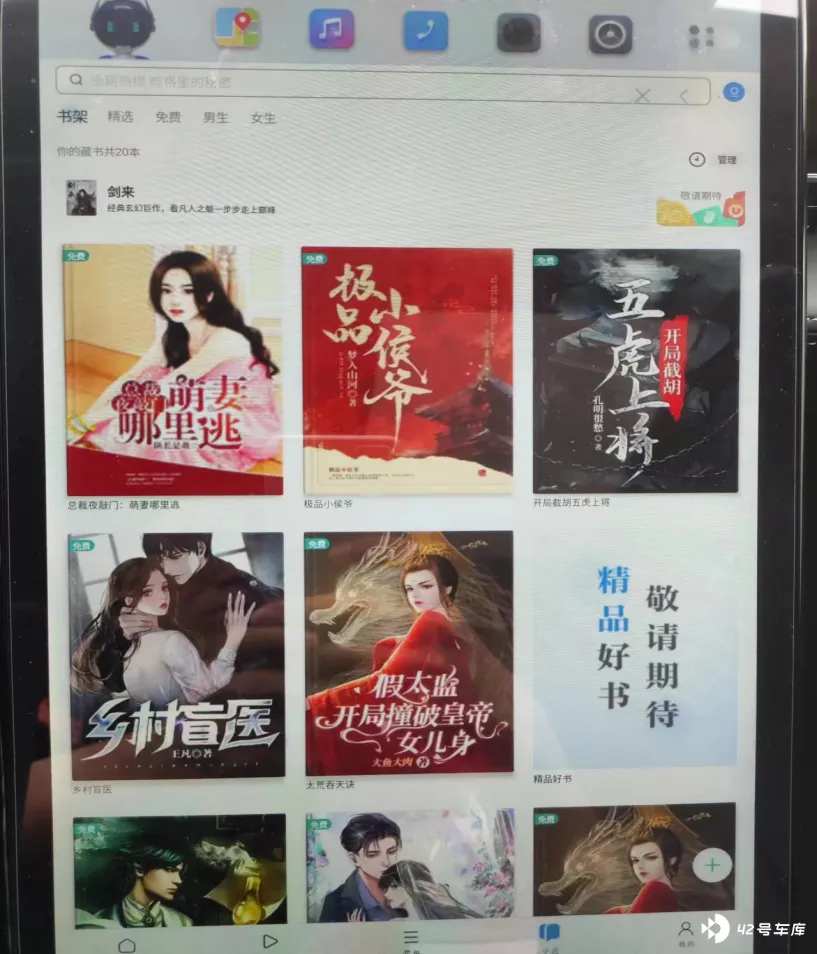Tap the green plus floating button

712,865
